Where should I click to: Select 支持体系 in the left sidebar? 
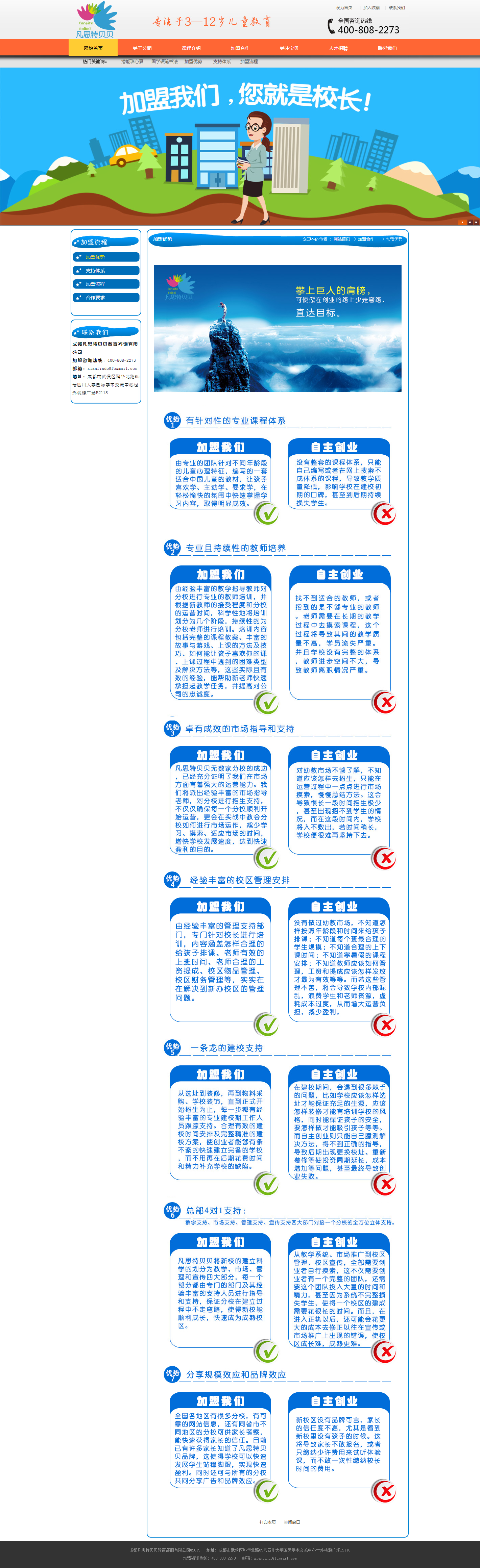tap(95, 270)
